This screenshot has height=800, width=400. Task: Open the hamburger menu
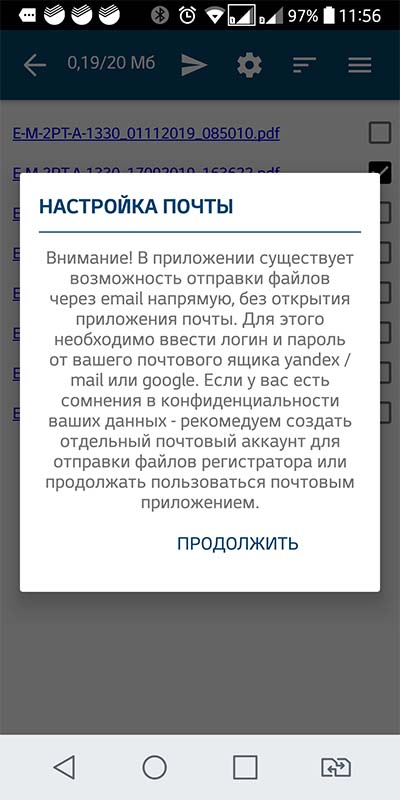point(360,65)
